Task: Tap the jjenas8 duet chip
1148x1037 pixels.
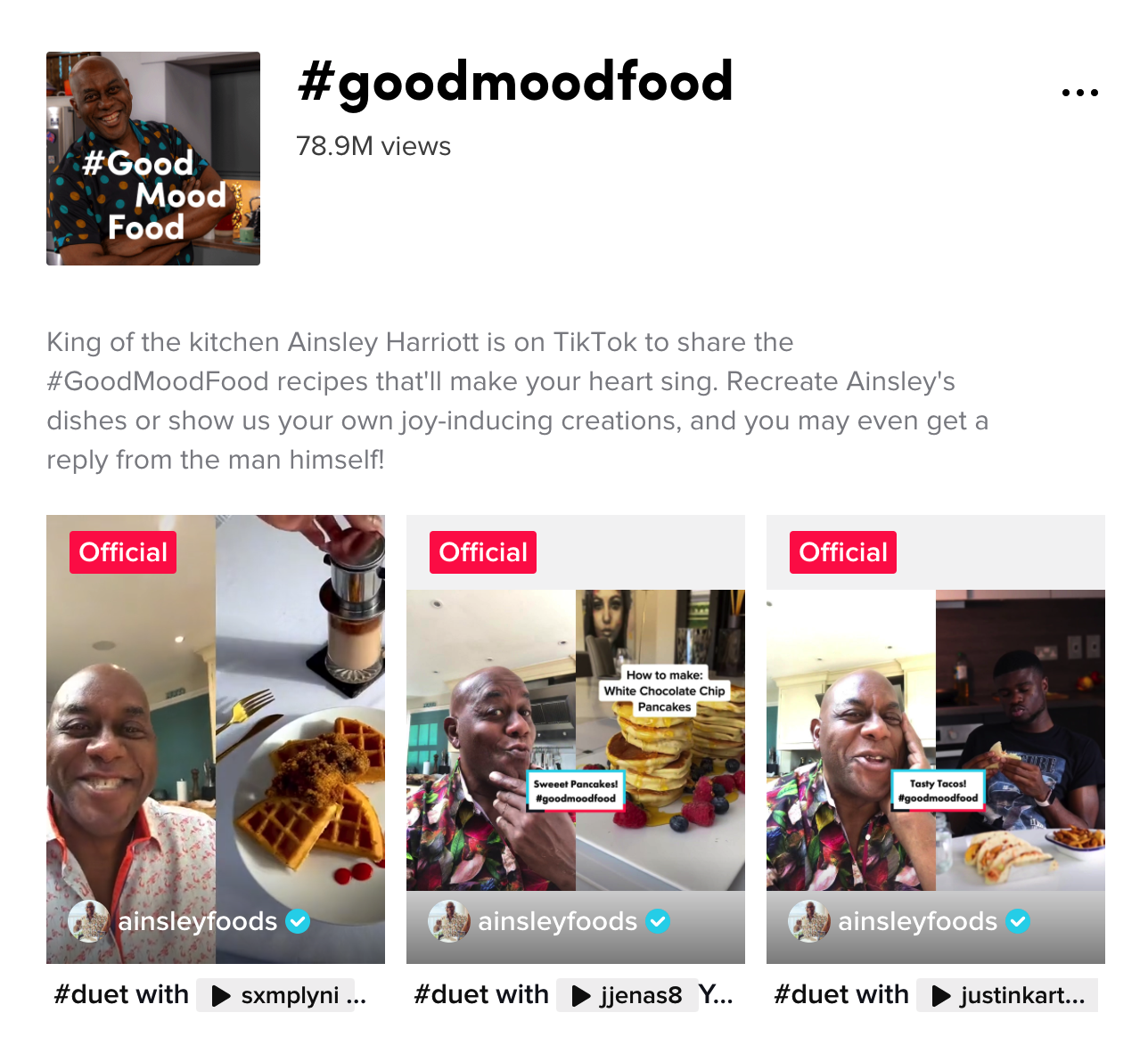Action: click(x=627, y=995)
